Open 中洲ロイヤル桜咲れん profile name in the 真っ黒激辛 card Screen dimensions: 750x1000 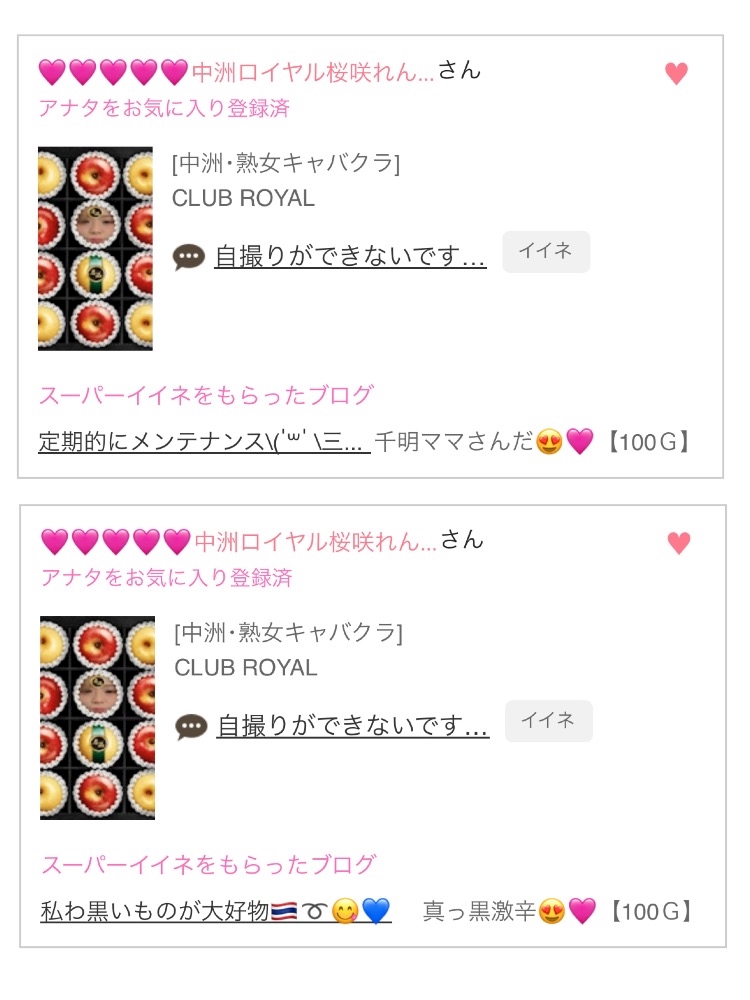[x=315, y=542]
